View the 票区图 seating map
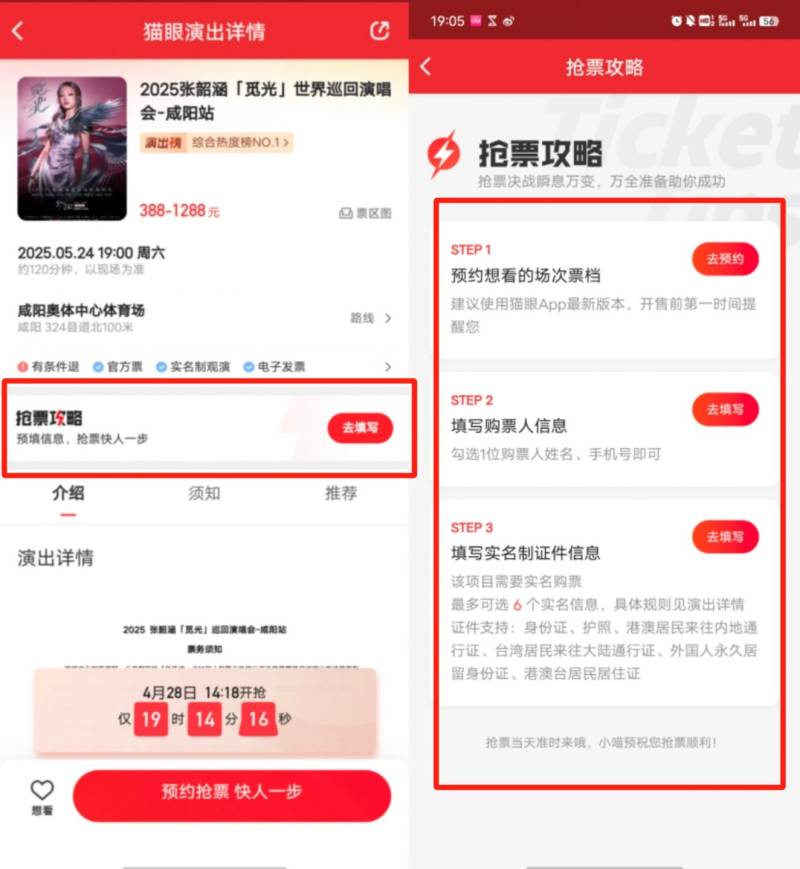 click(x=365, y=213)
